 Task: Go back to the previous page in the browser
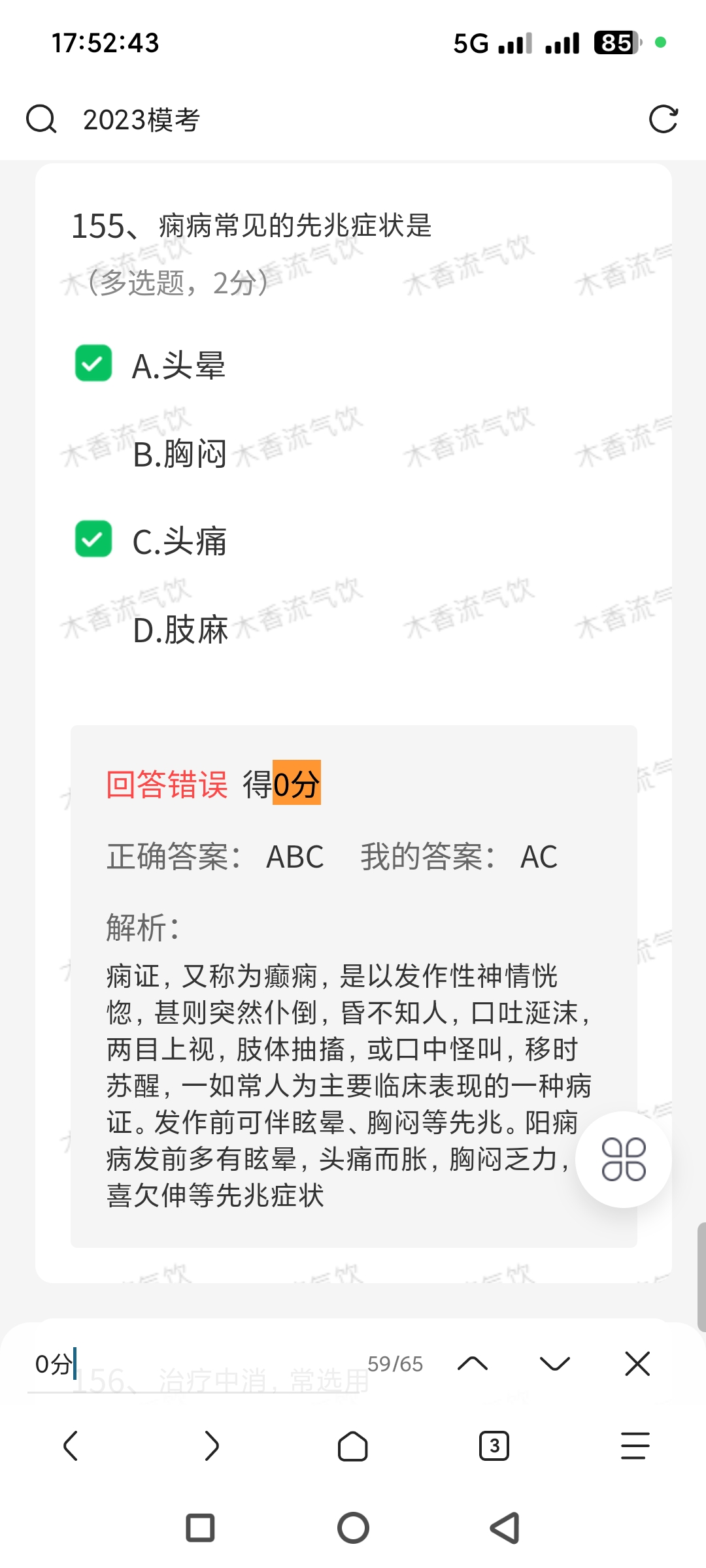coord(71,1445)
